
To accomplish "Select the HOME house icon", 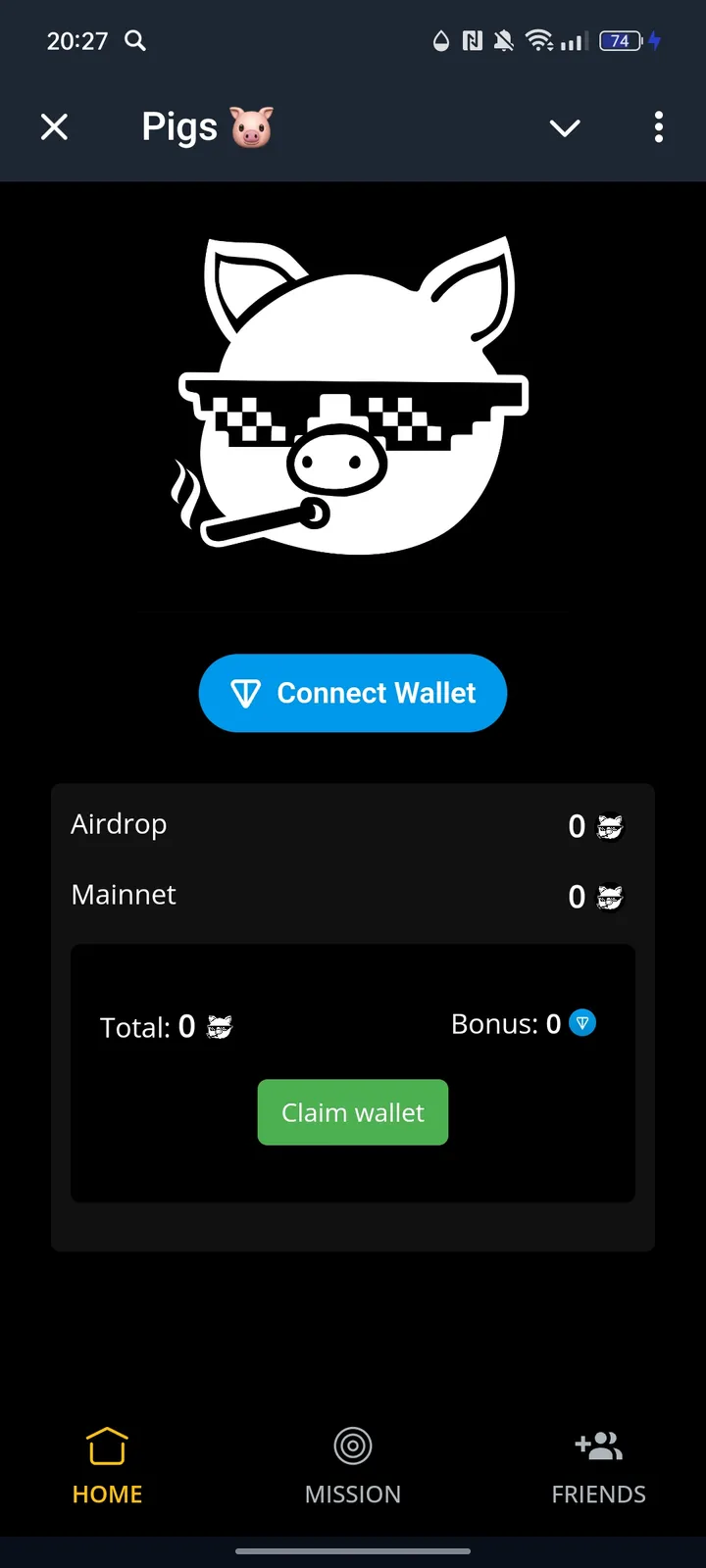I will click(x=106, y=1445).
